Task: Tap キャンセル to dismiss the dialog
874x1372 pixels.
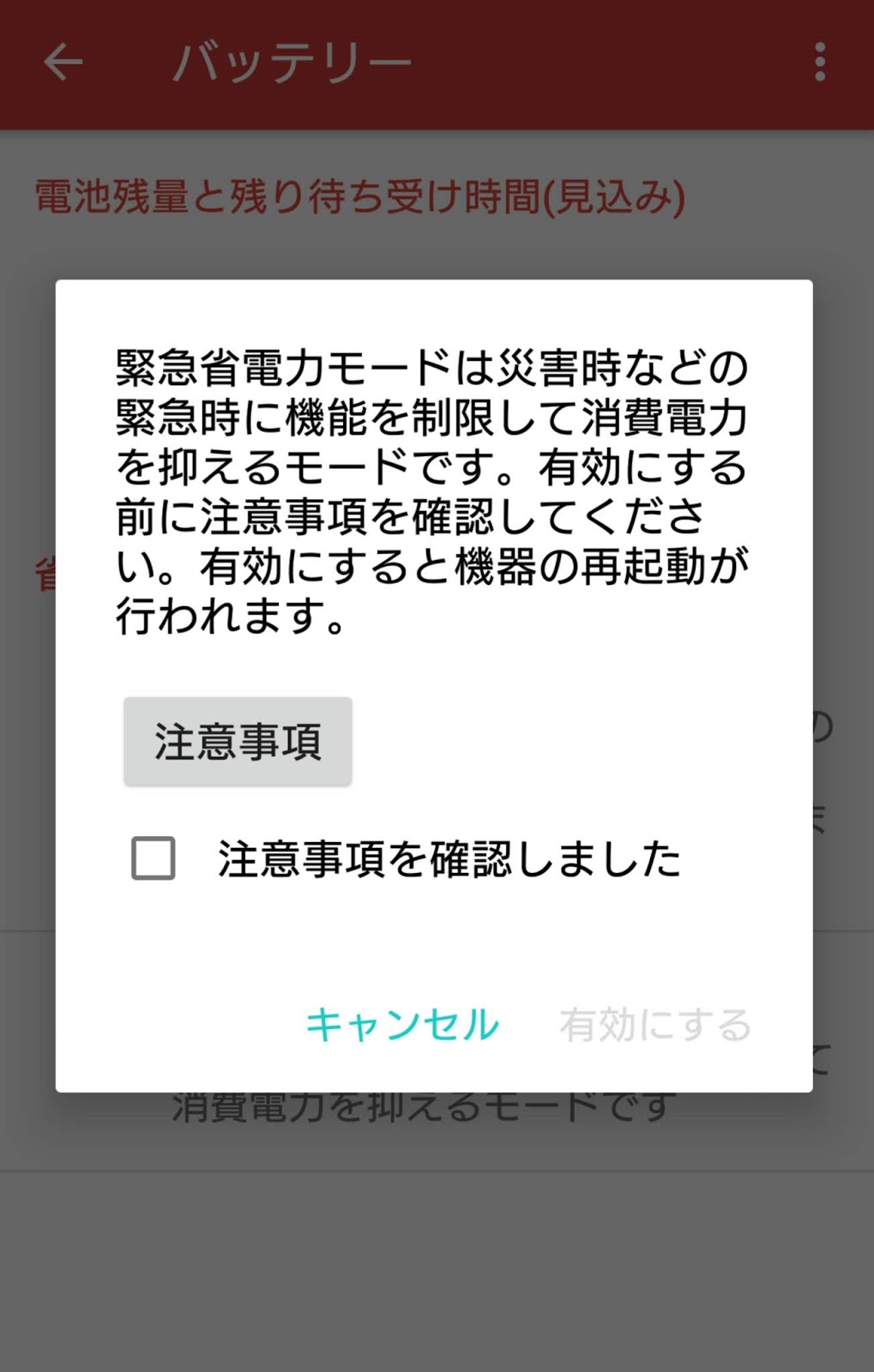Action: [402, 1025]
